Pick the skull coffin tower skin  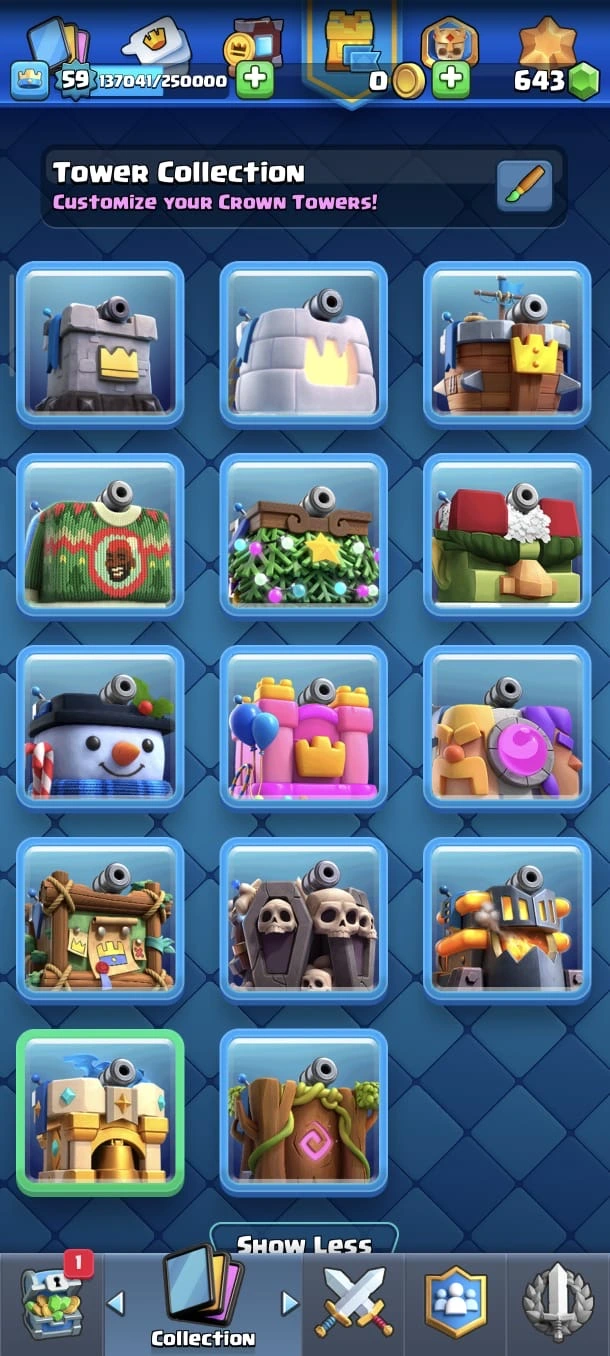tap(304, 920)
